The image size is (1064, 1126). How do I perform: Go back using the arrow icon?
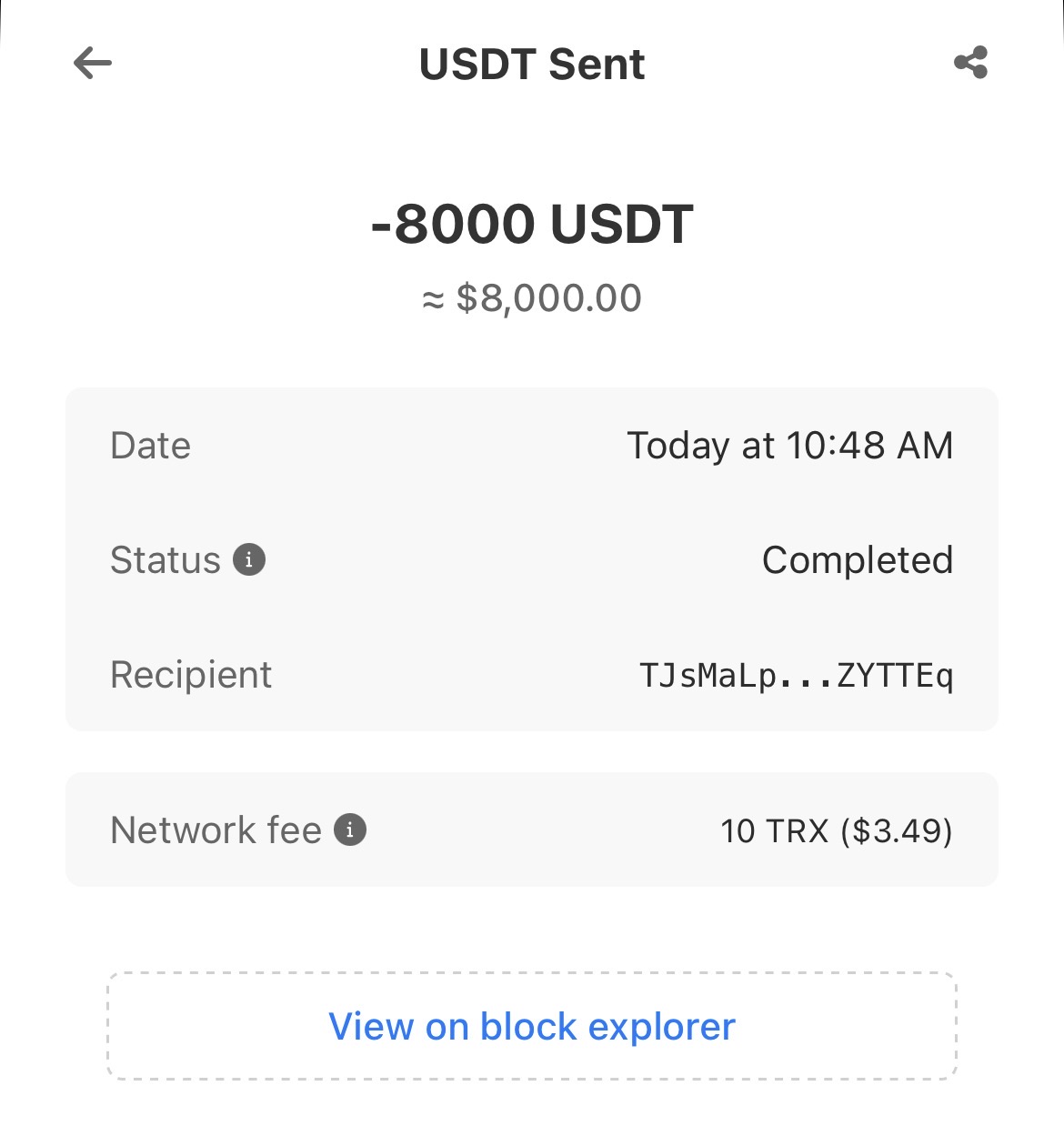(x=93, y=64)
